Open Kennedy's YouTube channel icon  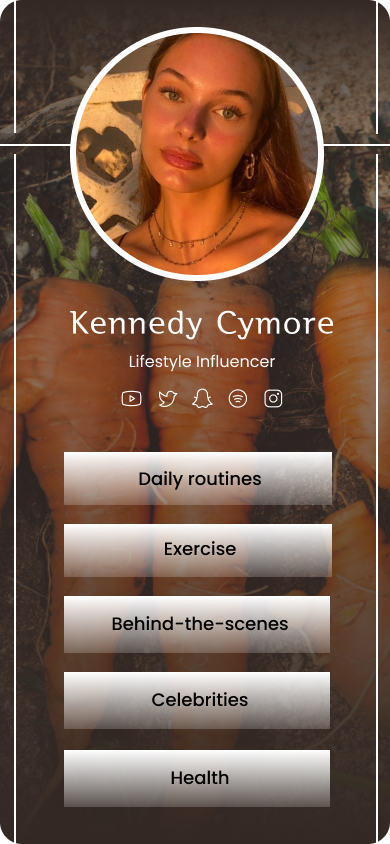131,399
